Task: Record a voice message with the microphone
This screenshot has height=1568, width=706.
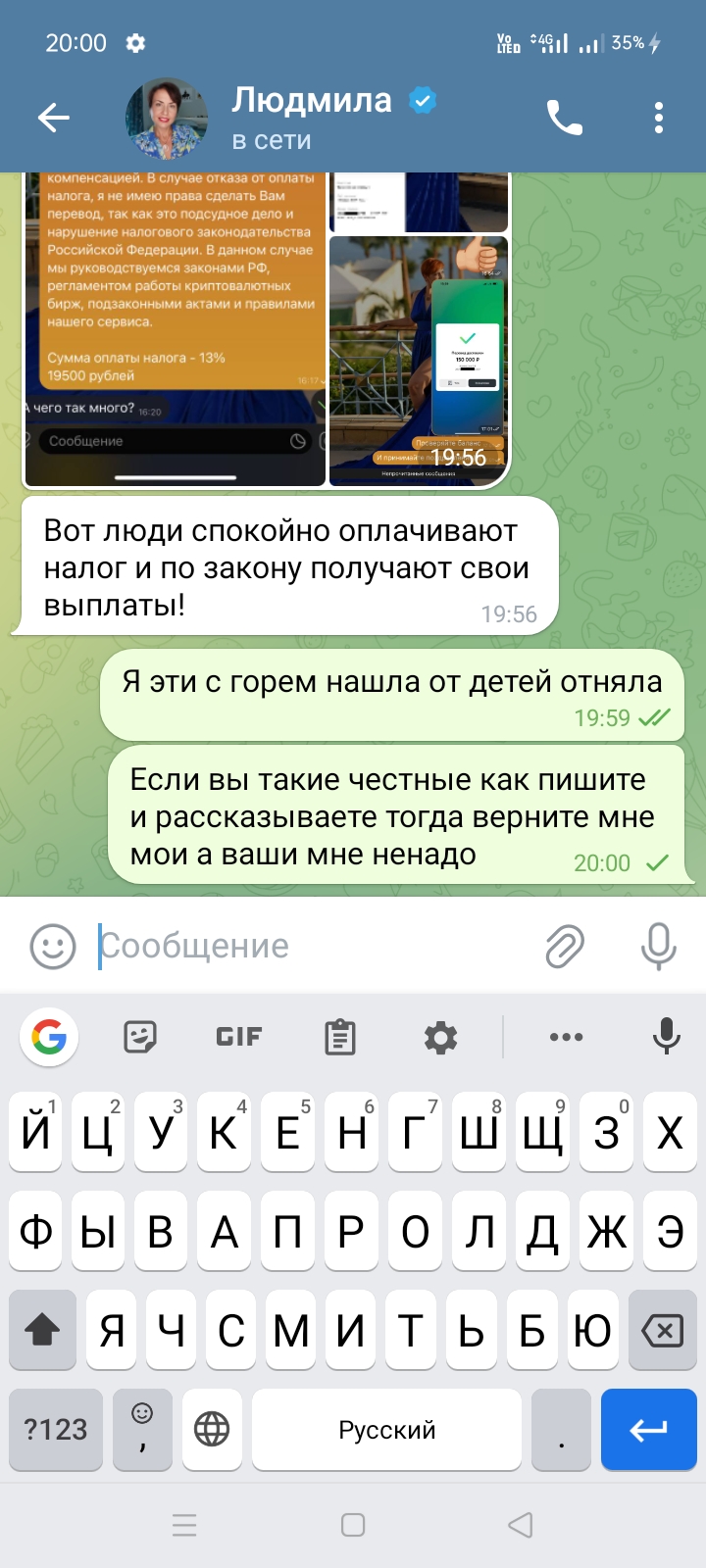Action: (659, 947)
